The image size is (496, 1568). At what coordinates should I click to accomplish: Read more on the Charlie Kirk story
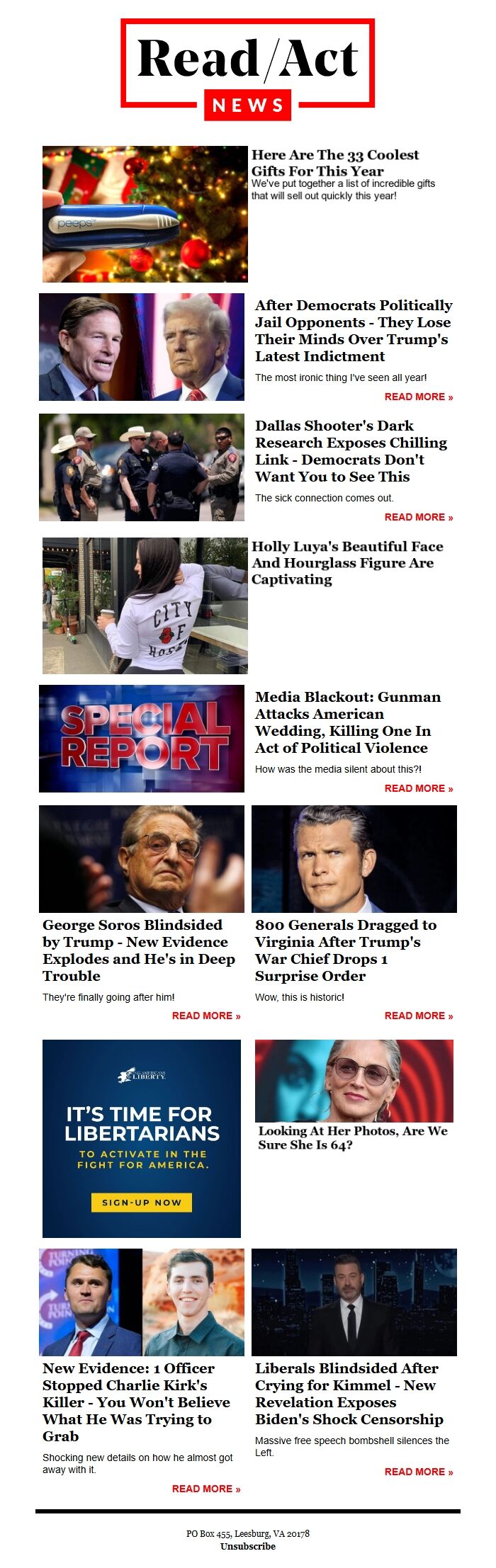click(x=205, y=1489)
